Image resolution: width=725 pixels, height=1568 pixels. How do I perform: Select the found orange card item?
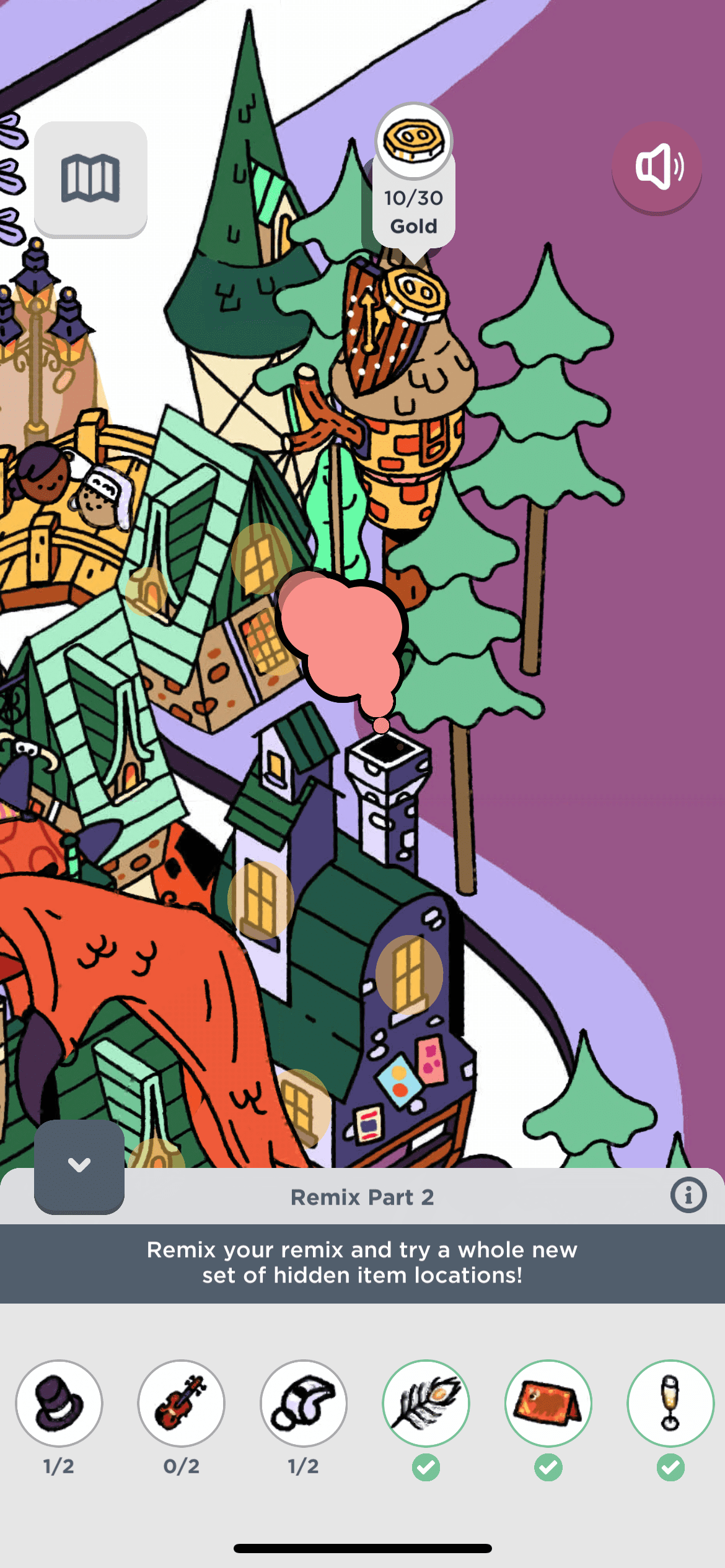pyautogui.click(x=548, y=1403)
